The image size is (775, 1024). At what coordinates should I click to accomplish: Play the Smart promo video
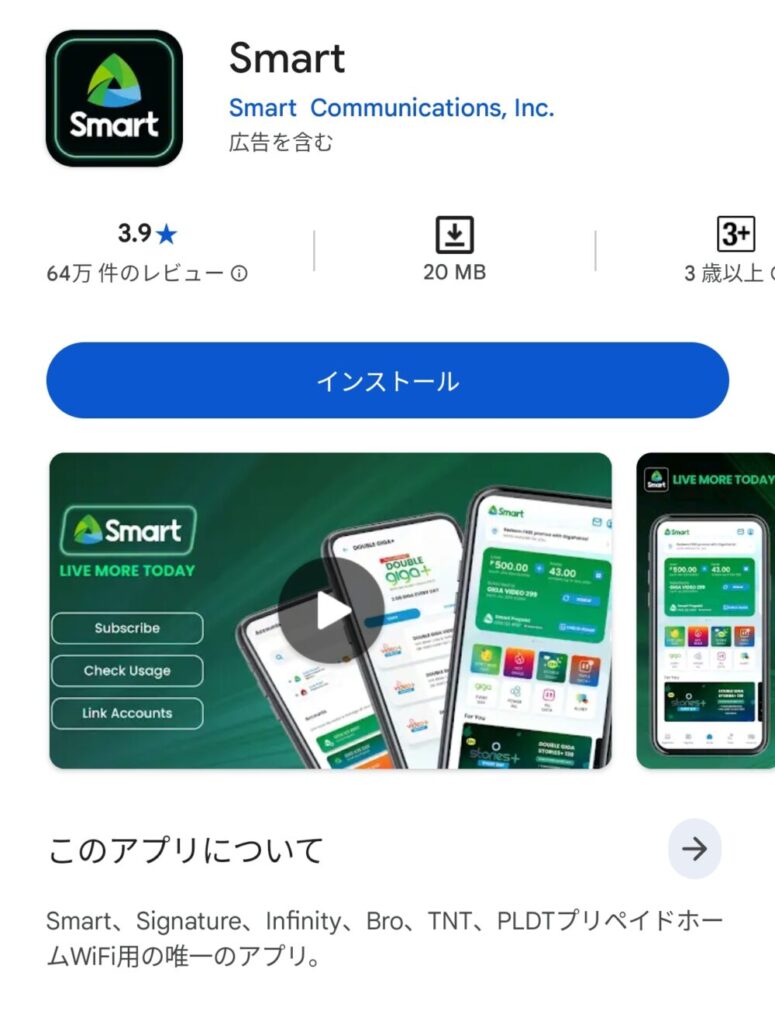point(330,610)
